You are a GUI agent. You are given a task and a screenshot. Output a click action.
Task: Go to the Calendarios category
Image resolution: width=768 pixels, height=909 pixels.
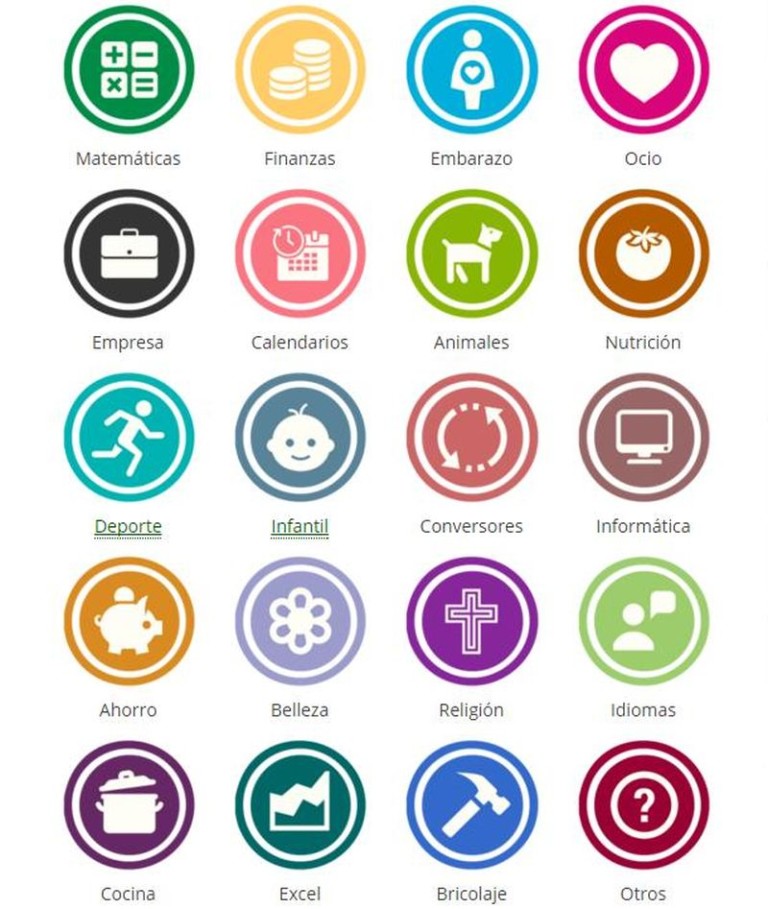300,253
